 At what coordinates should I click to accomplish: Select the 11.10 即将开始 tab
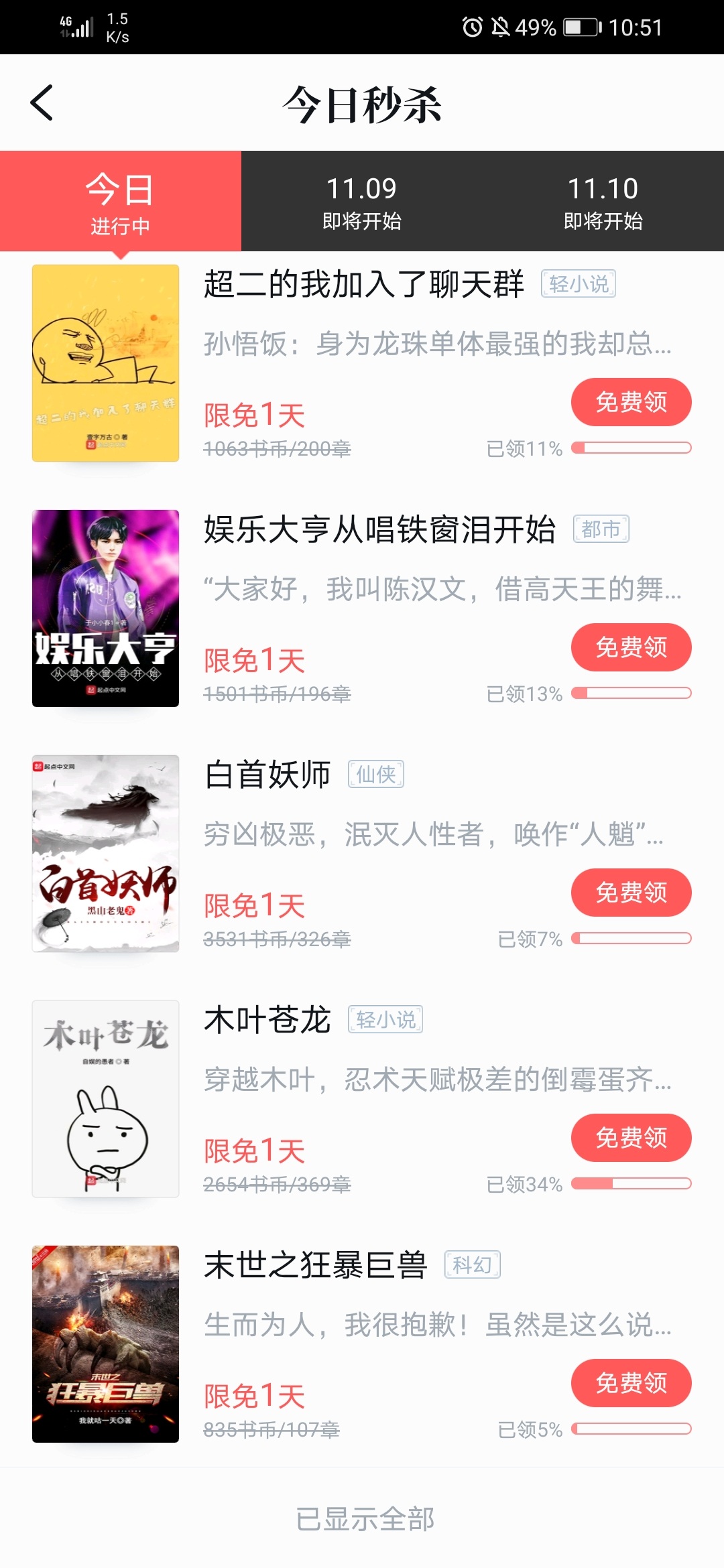(x=603, y=201)
